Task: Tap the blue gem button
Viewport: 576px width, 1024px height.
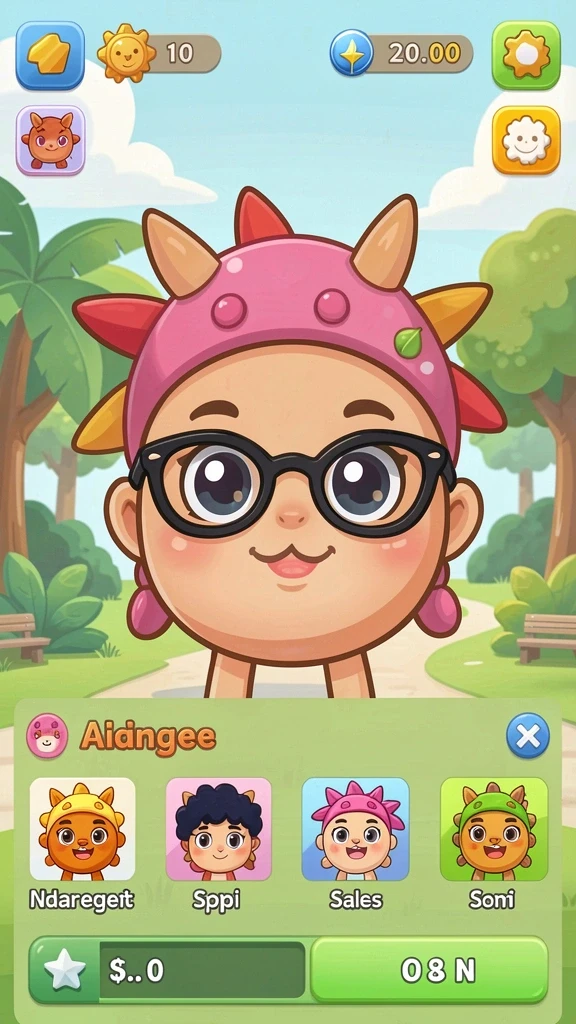Action: pyautogui.click(x=50, y=55)
